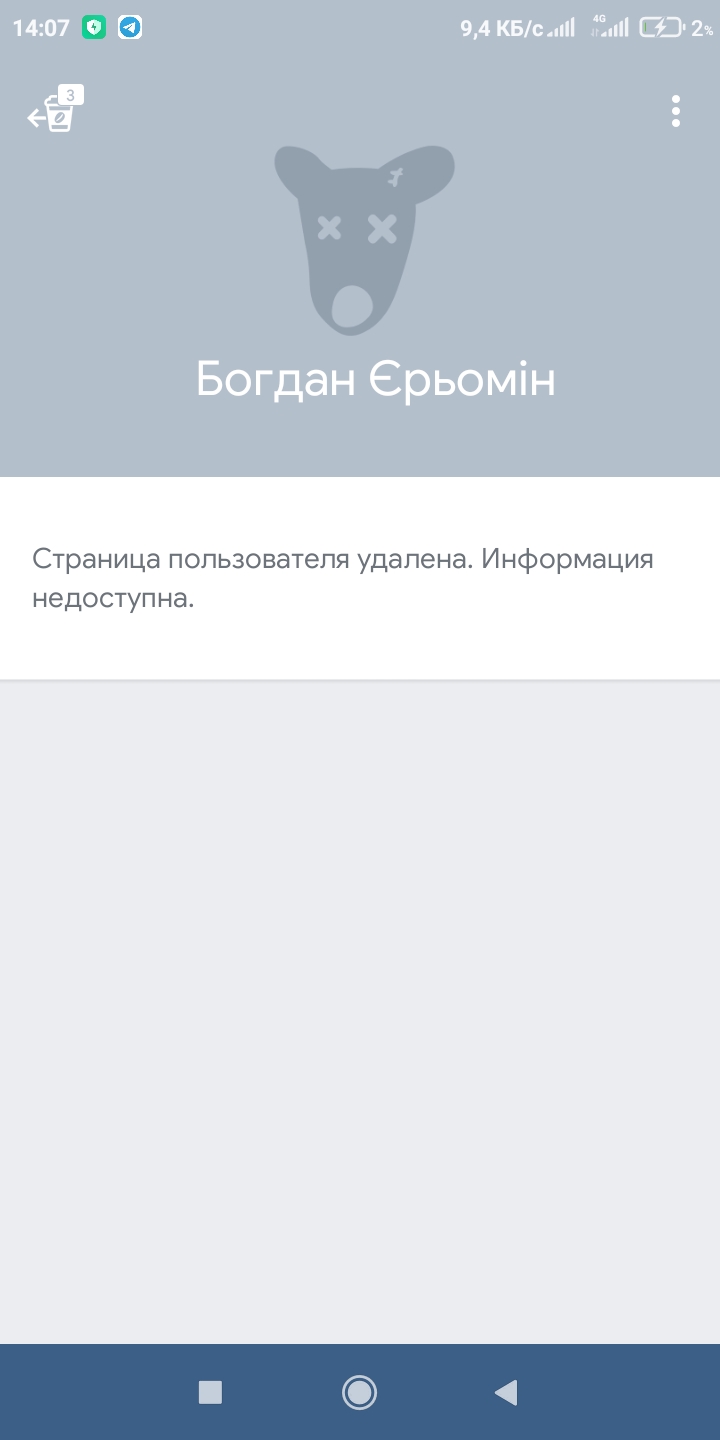Open the three-dot overflow menu
This screenshot has width=720, height=1440.
coord(676,111)
